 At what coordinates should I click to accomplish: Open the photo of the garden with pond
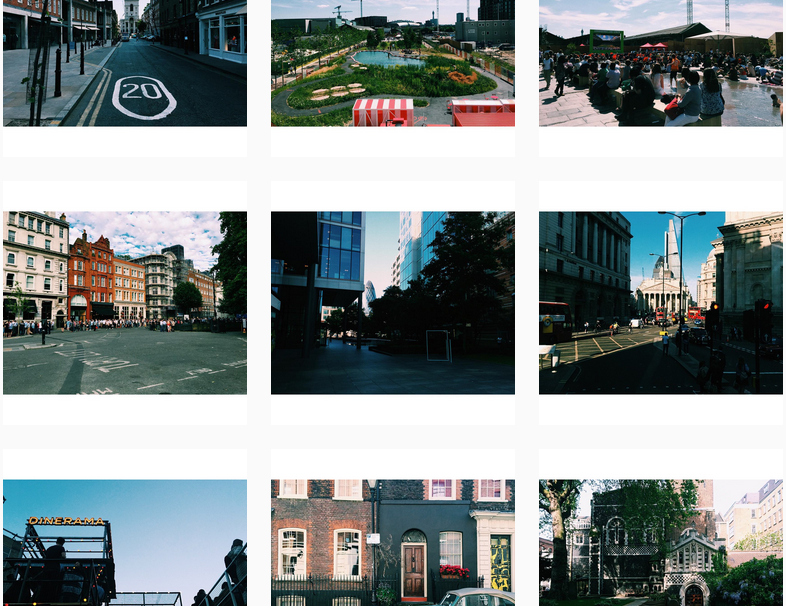tap(392, 63)
